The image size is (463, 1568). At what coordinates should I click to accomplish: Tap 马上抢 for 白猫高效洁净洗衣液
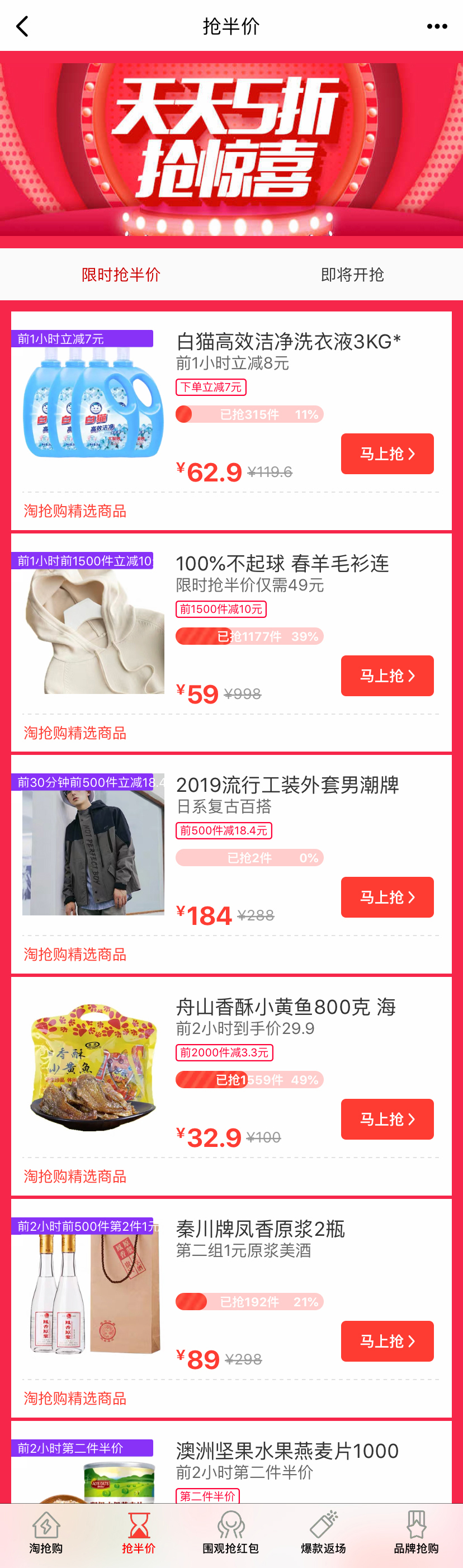[387, 454]
